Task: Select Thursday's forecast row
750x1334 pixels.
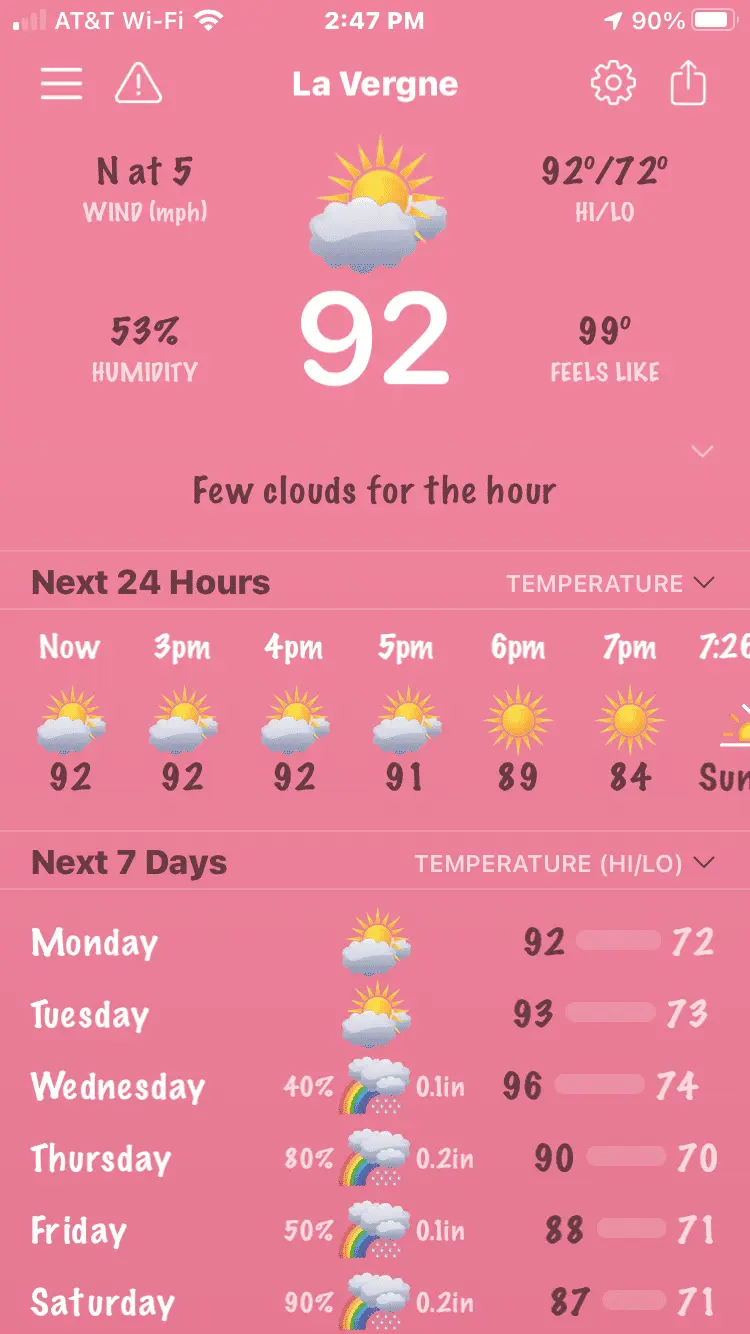Action: (x=375, y=1158)
